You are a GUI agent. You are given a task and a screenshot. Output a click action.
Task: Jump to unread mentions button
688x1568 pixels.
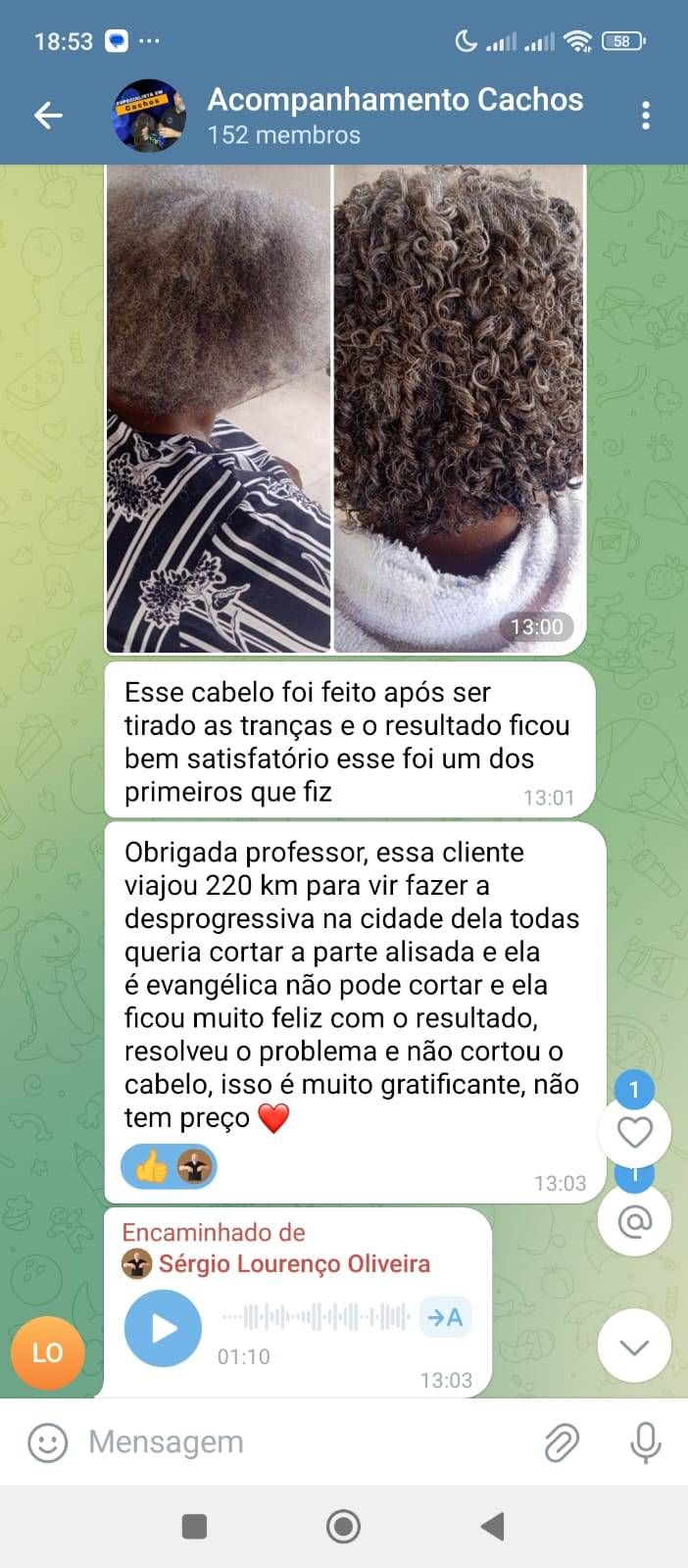click(634, 1221)
